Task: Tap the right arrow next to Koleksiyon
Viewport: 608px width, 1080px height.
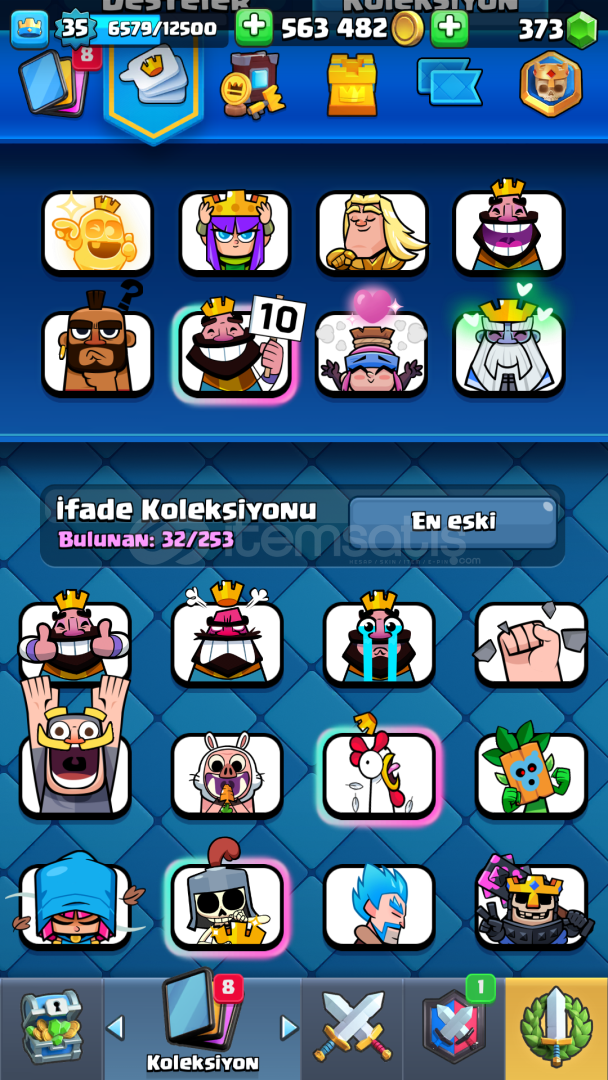Action: (x=289, y=1027)
